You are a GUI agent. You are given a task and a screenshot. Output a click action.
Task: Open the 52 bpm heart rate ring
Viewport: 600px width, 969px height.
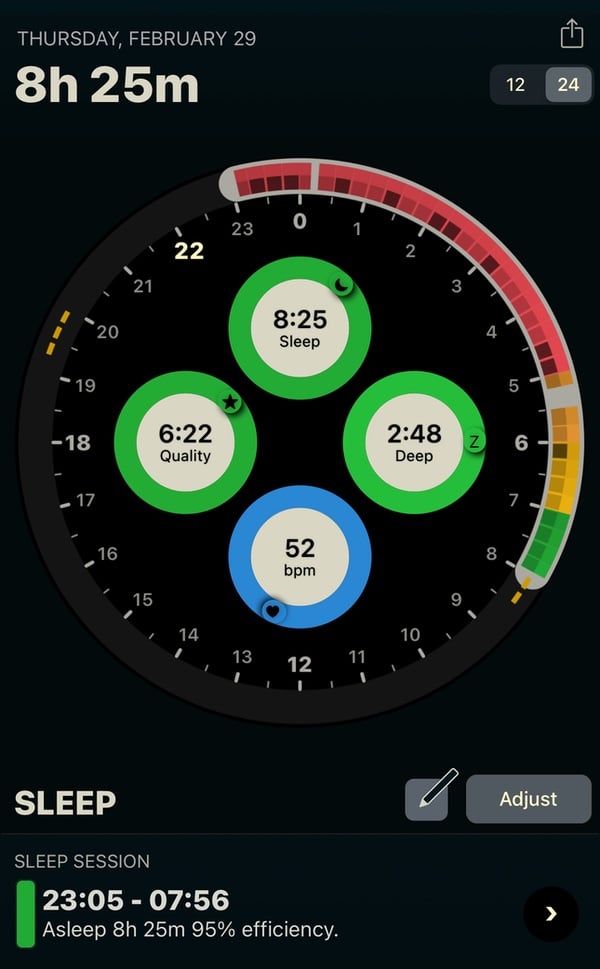pyautogui.click(x=299, y=557)
